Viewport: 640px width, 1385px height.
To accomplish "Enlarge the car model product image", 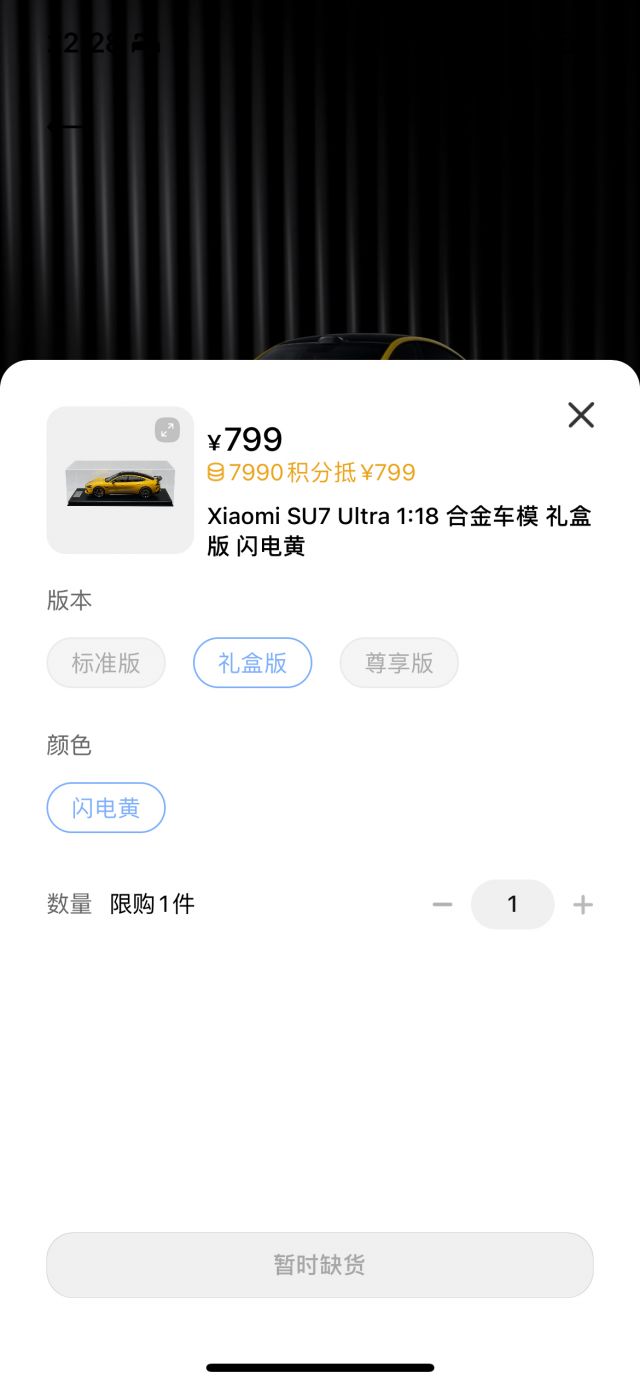I will (167, 430).
